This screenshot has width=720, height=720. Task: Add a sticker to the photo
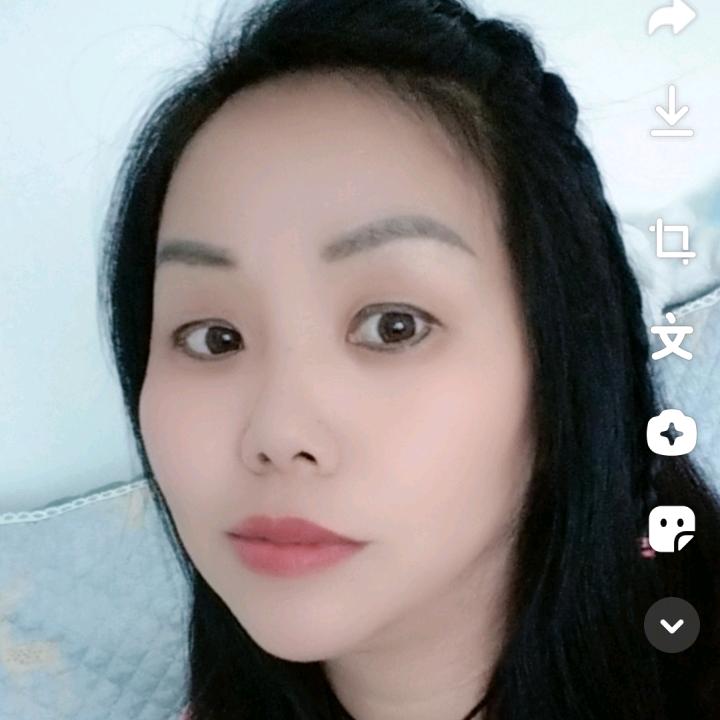(672, 529)
